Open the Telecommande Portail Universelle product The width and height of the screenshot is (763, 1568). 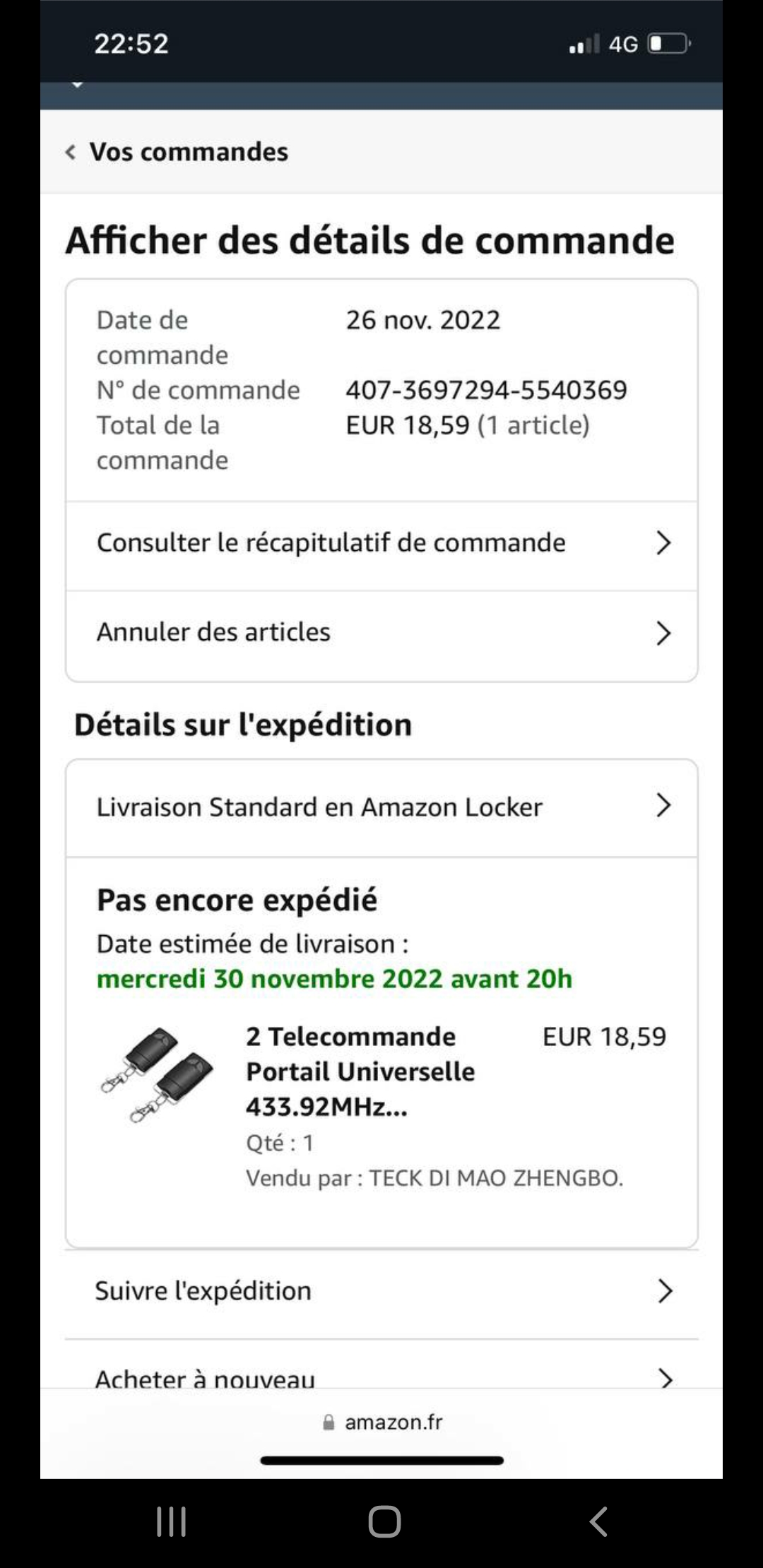click(360, 1071)
